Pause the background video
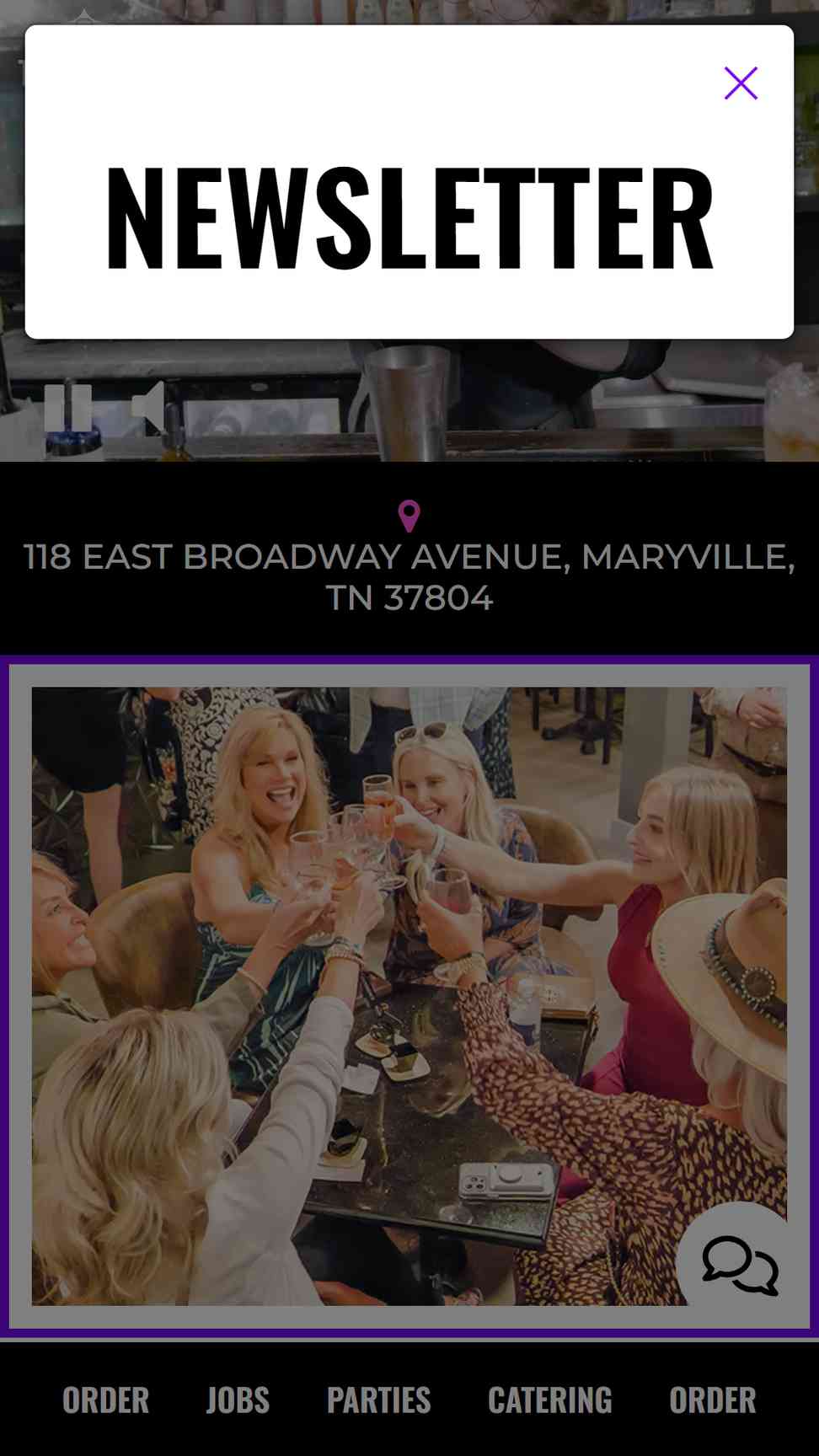 (x=68, y=408)
